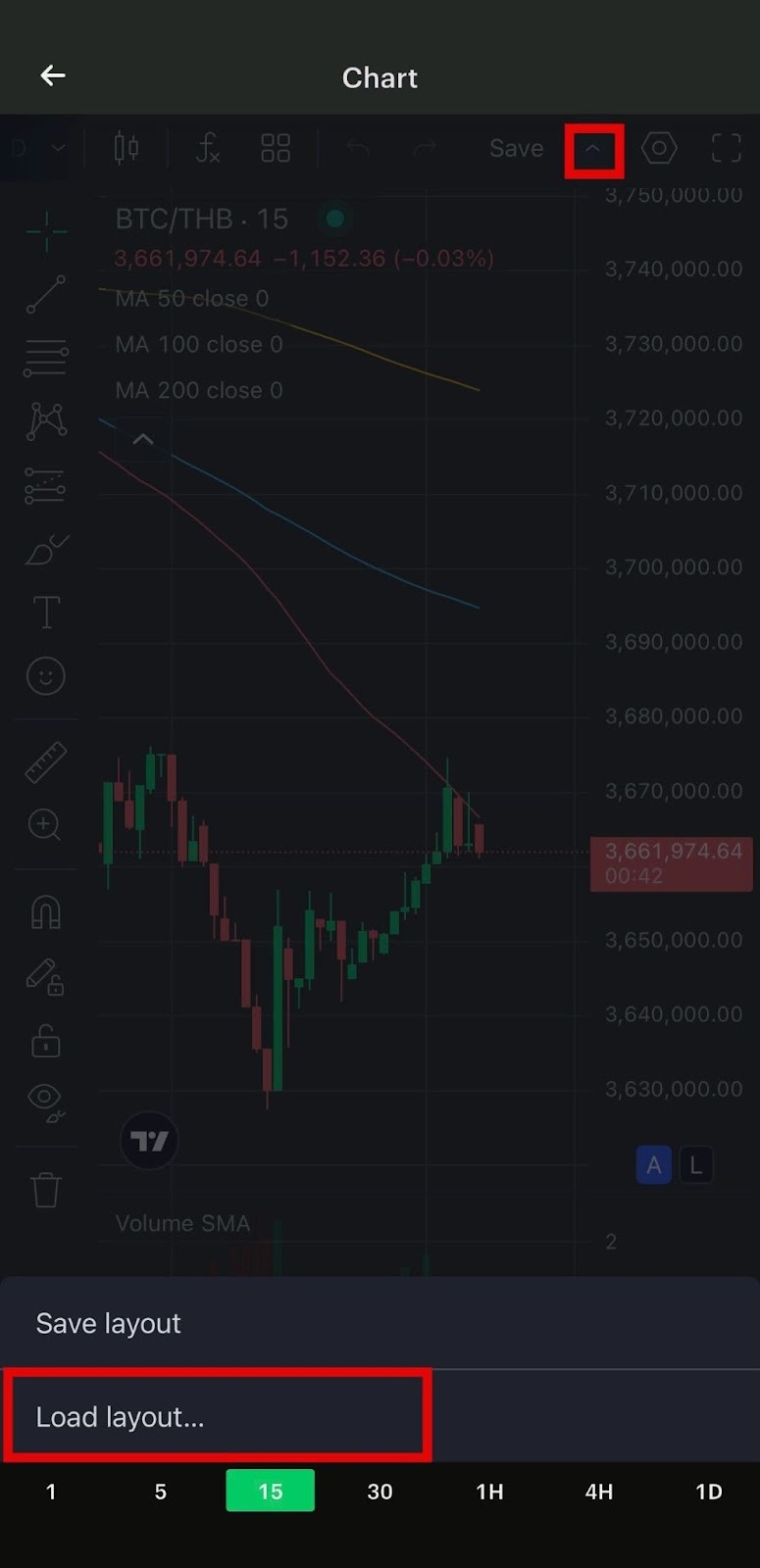The height and width of the screenshot is (1568, 760).
Task: Select the 1D timeframe
Action: pyautogui.click(x=708, y=1491)
